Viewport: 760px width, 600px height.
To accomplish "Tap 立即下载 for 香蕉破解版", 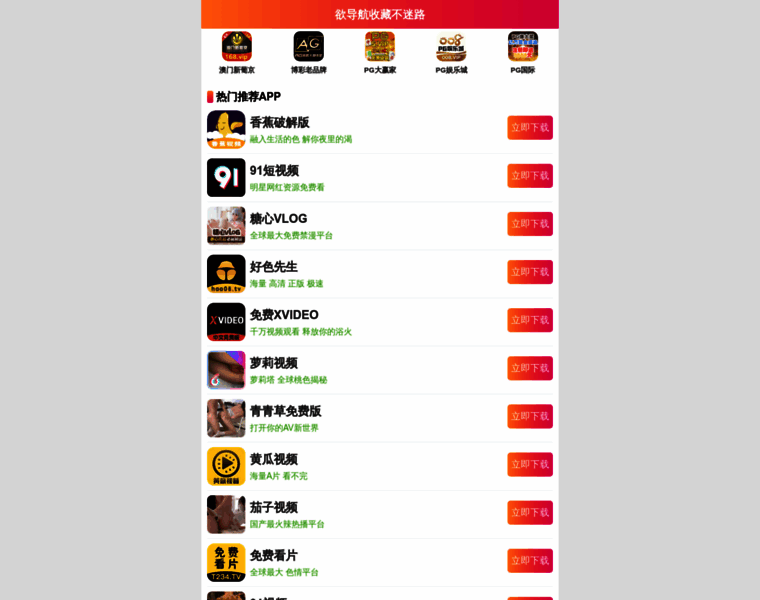I will [530, 128].
